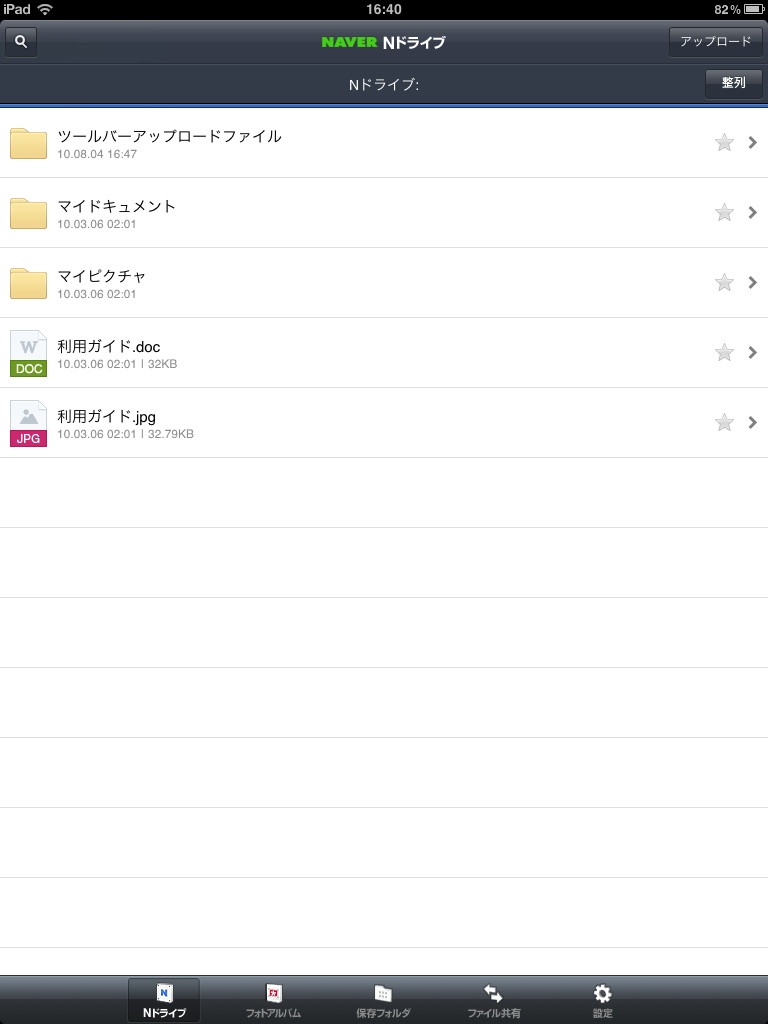Viewport: 768px width, 1024px height.
Task: Go to the ファイル共有 tab
Action: pyautogui.click(x=493, y=1000)
